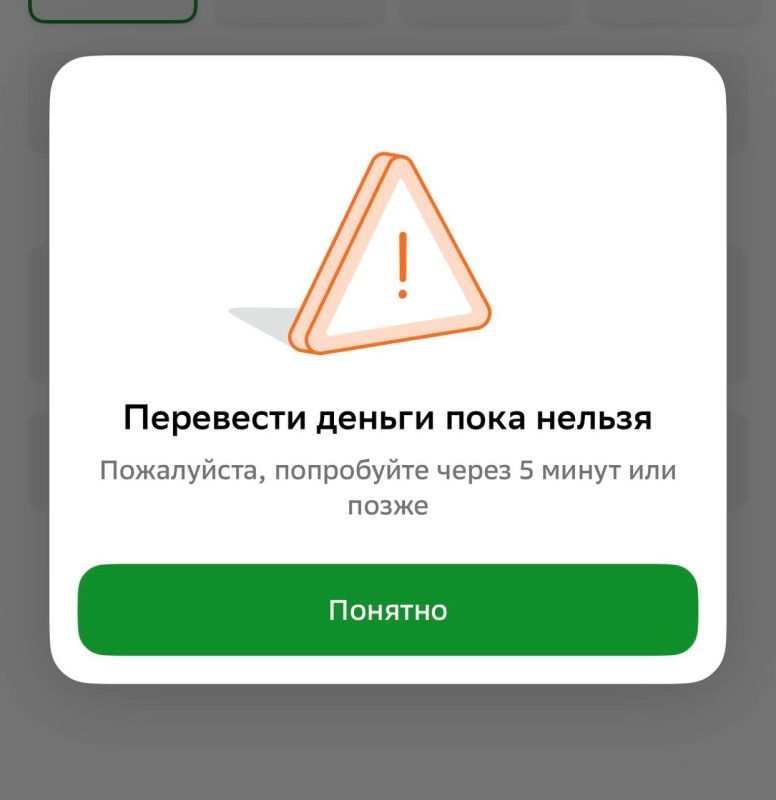Click the dimmed overlay below the dialog
776x800 pixels.
(x=388, y=745)
